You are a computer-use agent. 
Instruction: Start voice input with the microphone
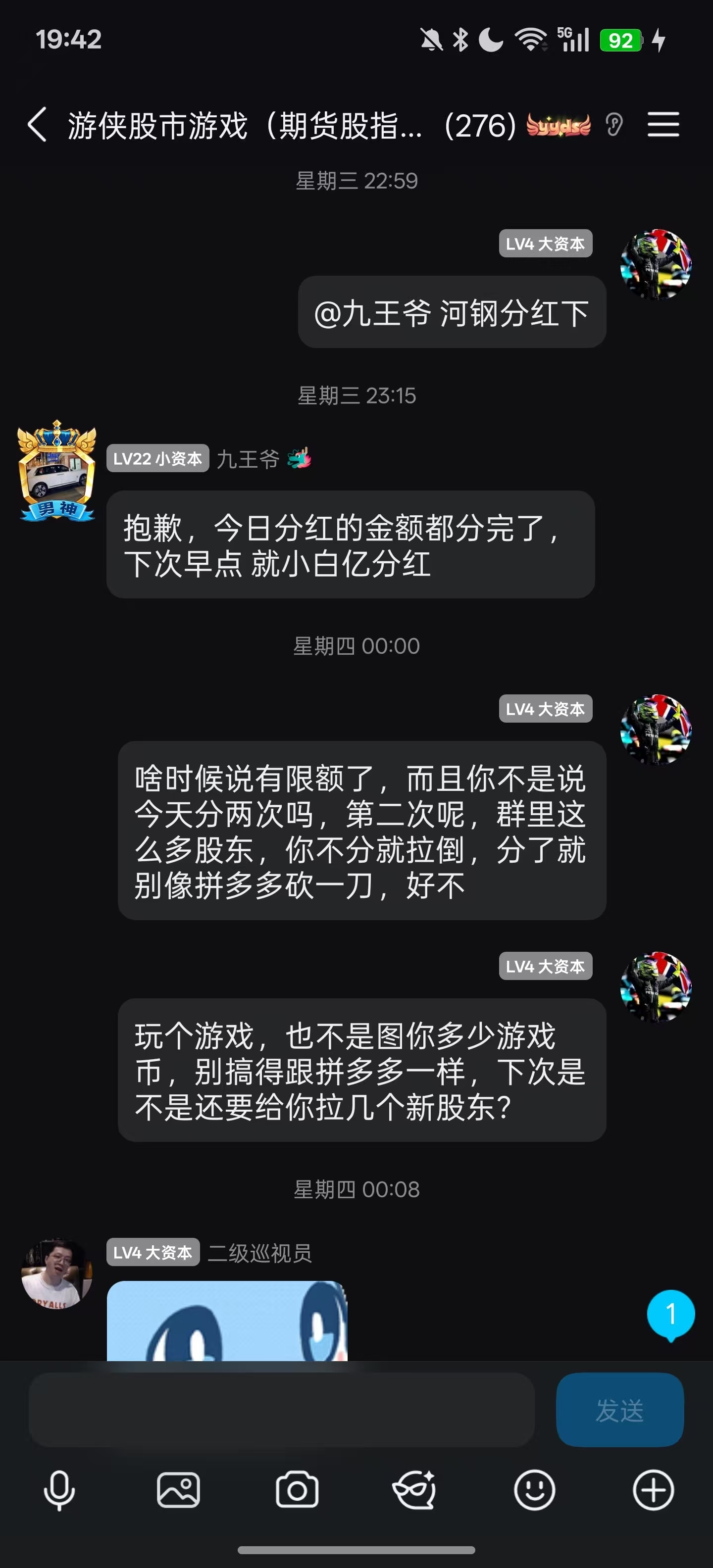tap(59, 1491)
